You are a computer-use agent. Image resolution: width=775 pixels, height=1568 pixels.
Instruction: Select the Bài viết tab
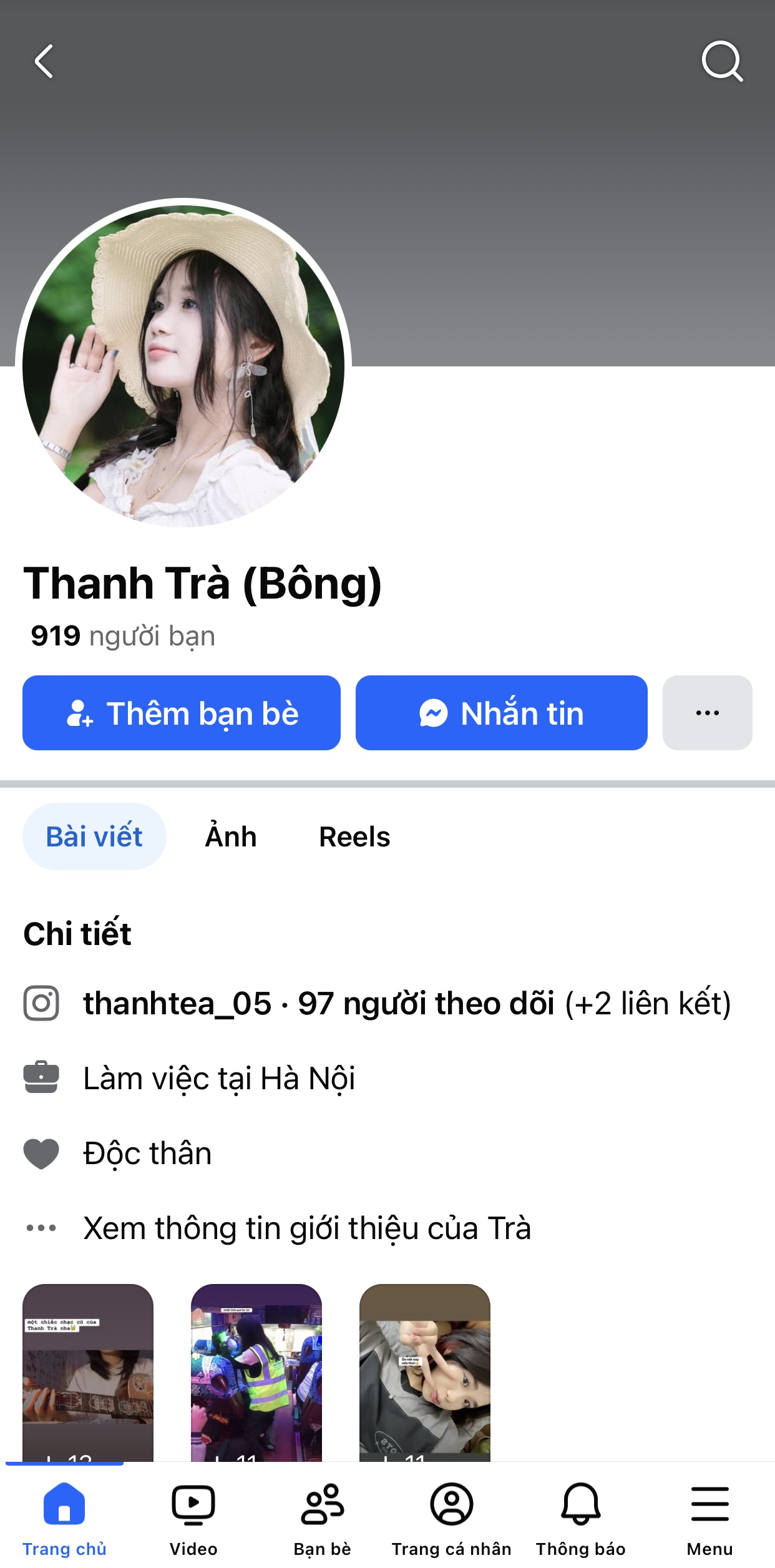tap(94, 836)
